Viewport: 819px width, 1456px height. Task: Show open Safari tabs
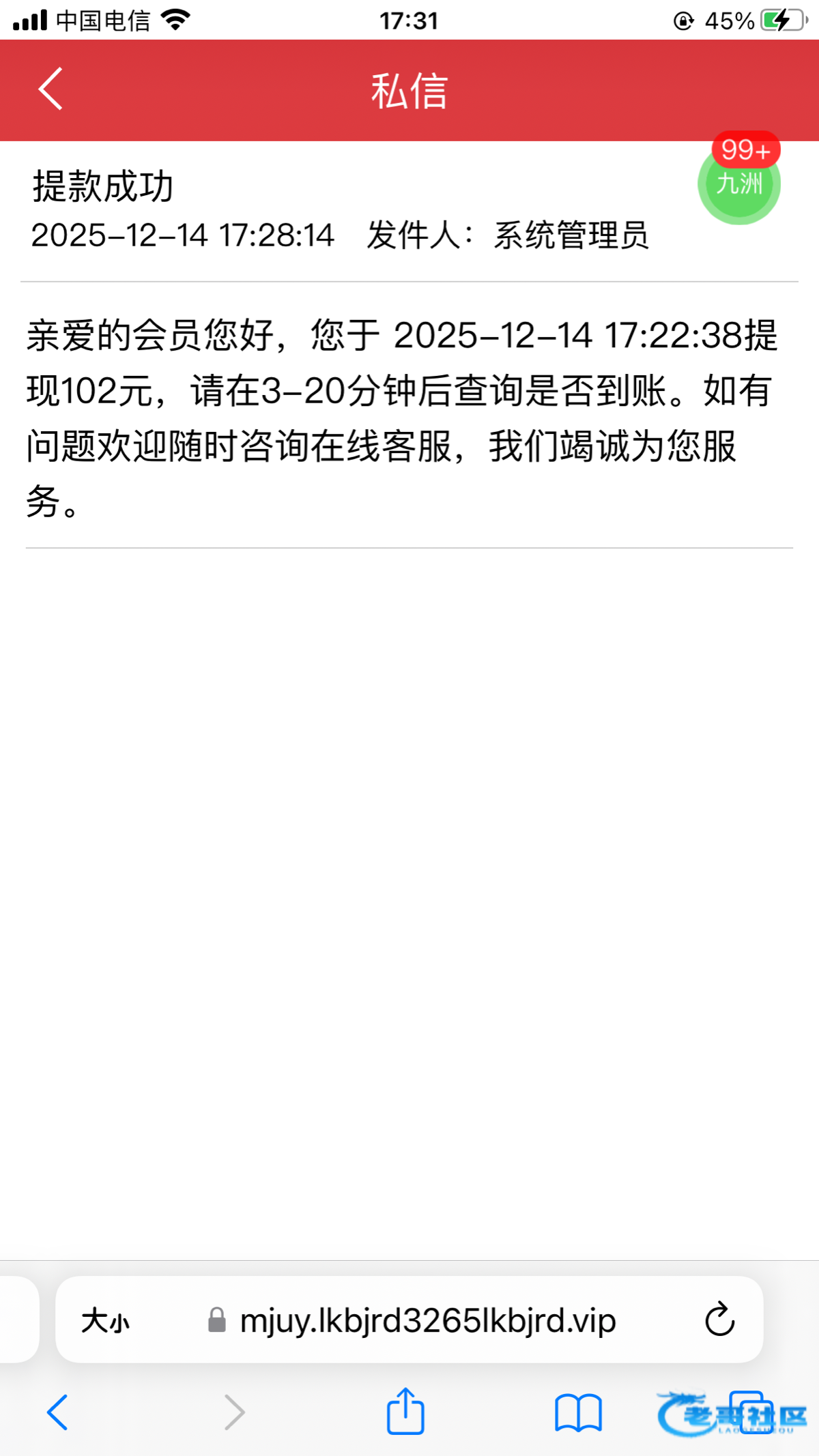[x=751, y=1412]
